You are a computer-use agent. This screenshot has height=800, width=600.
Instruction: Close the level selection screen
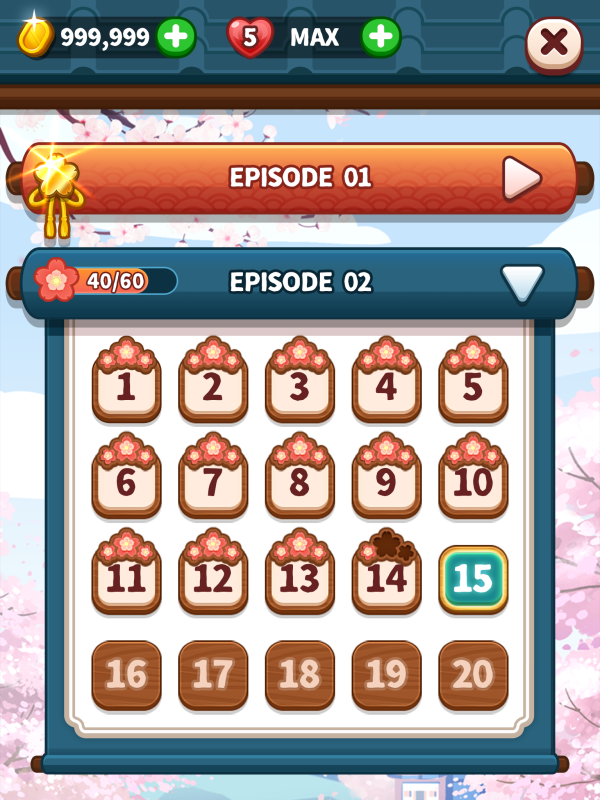point(553,43)
